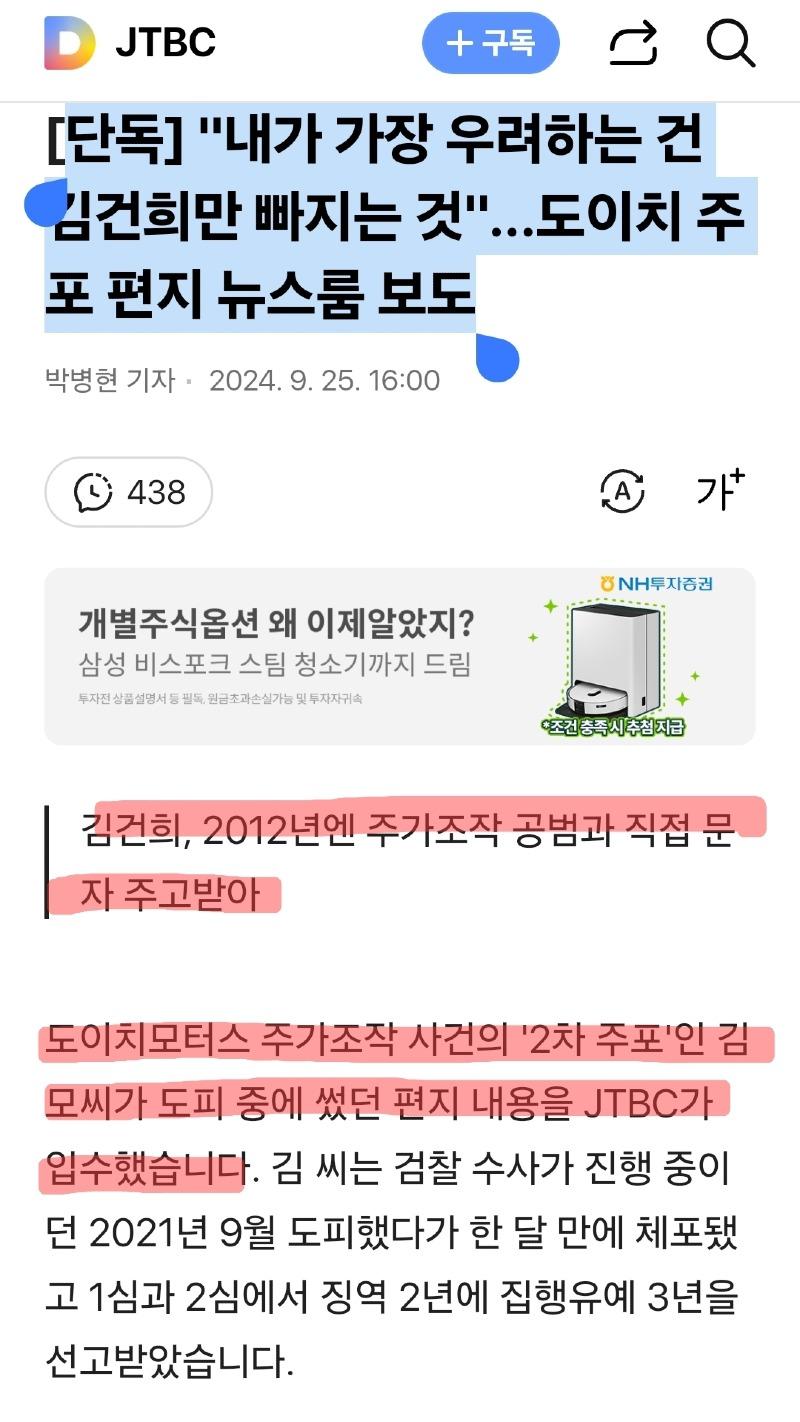Open reporter 박병현 기자 profile
The width and height of the screenshot is (800, 1422).
(x=110, y=381)
